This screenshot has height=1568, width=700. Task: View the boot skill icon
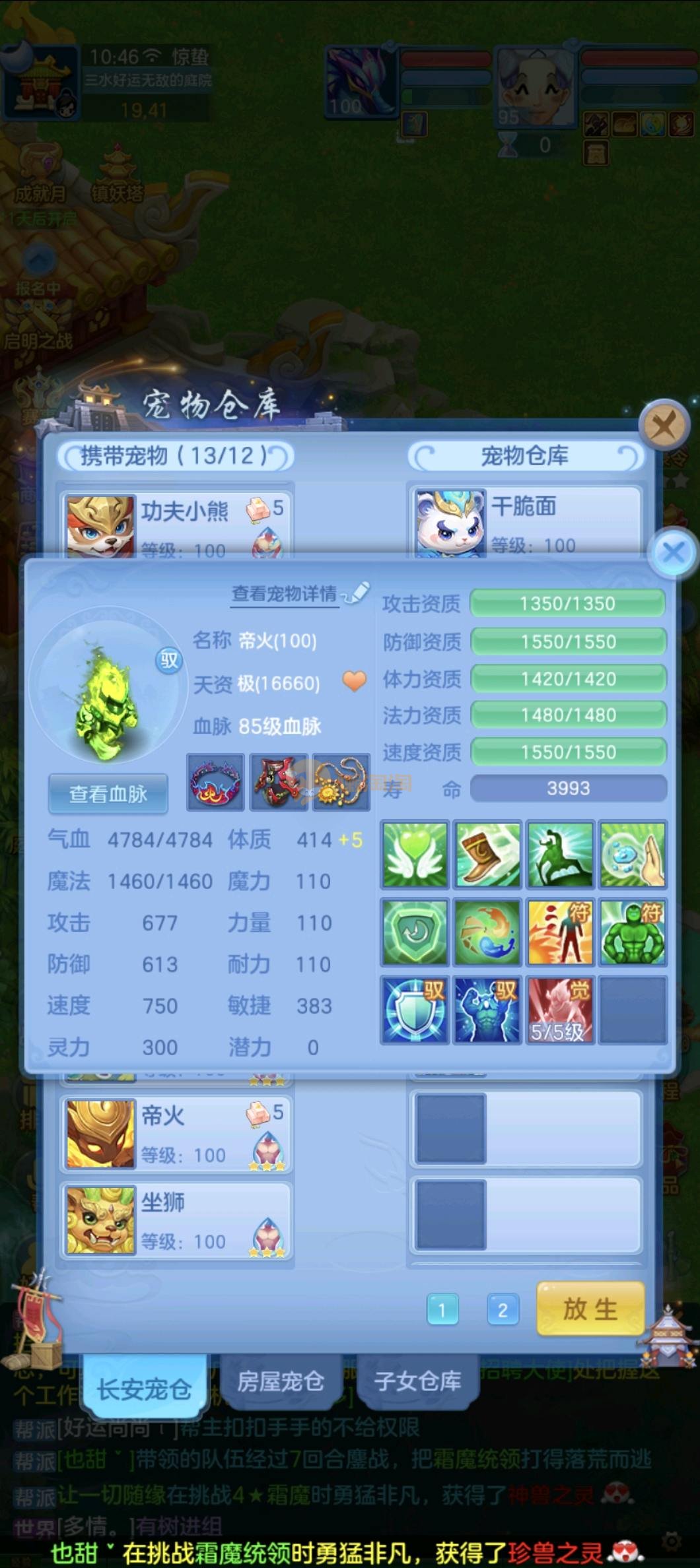coord(488,855)
